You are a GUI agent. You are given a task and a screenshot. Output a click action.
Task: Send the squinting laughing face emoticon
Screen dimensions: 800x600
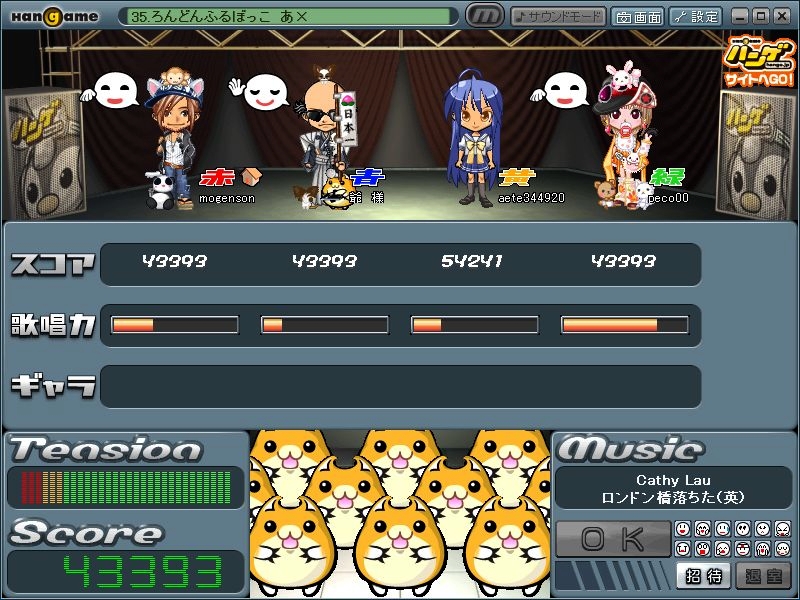783,529
